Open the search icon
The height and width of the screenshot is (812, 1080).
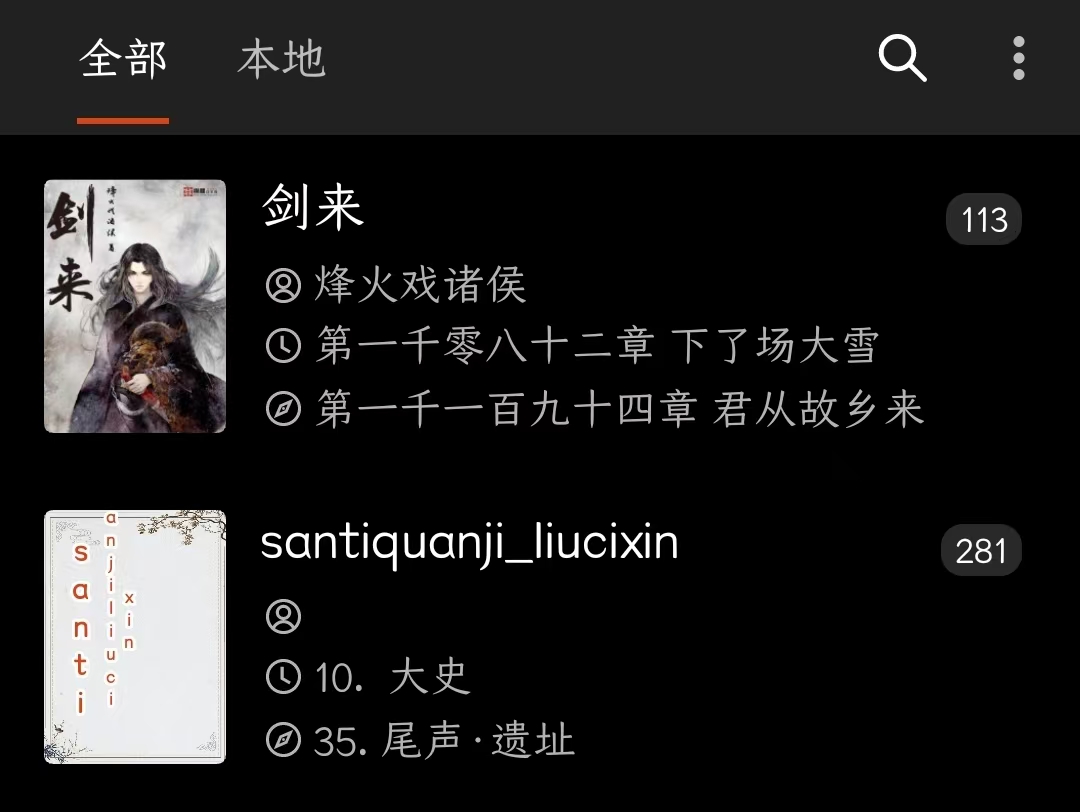tap(902, 59)
